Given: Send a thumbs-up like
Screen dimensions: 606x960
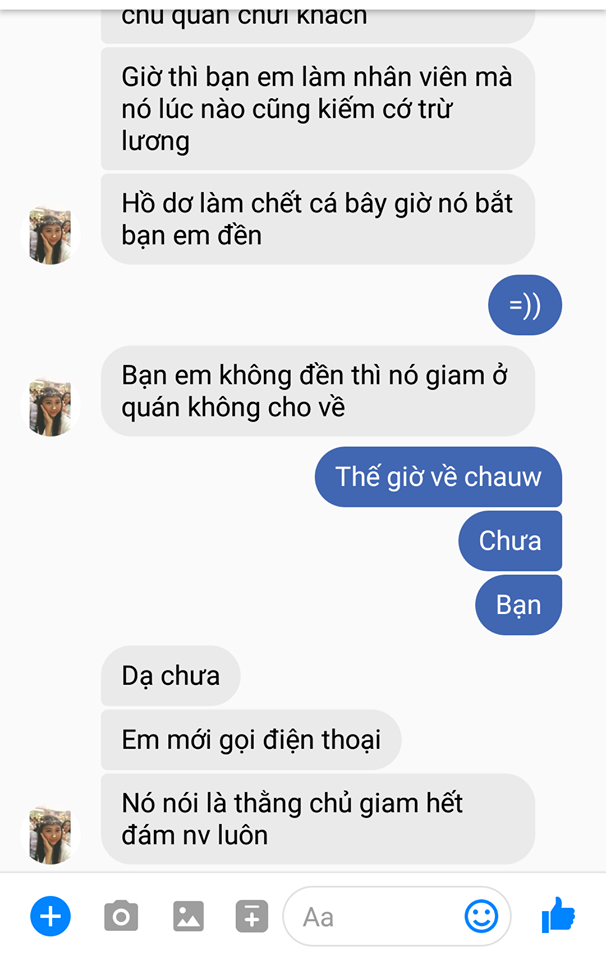Looking at the screenshot, I should click(558, 915).
